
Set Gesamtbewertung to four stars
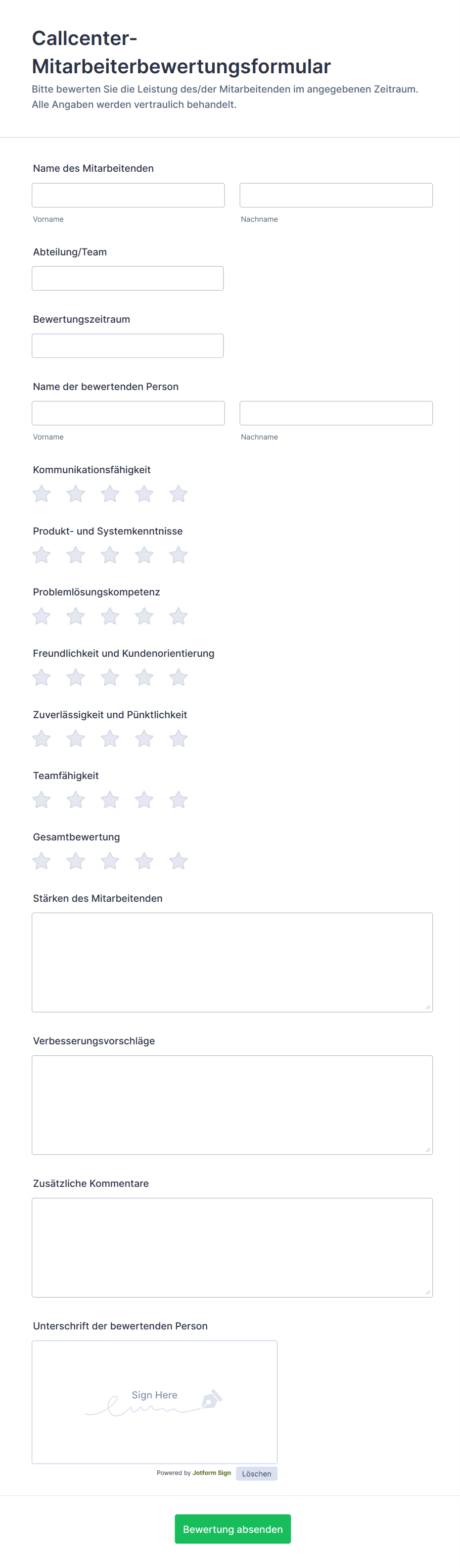click(x=144, y=861)
